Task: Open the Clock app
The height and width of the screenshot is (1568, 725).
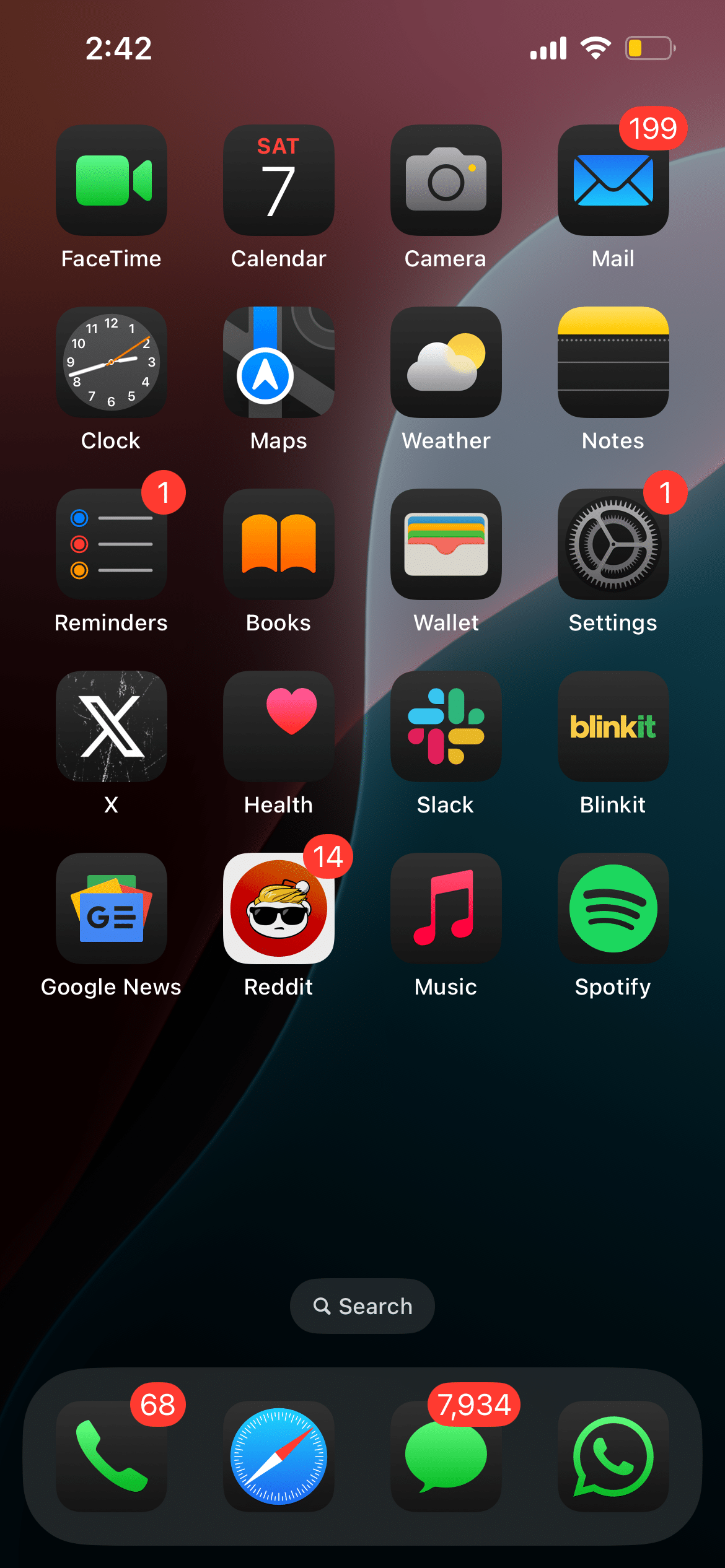Action: coord(112,362)
